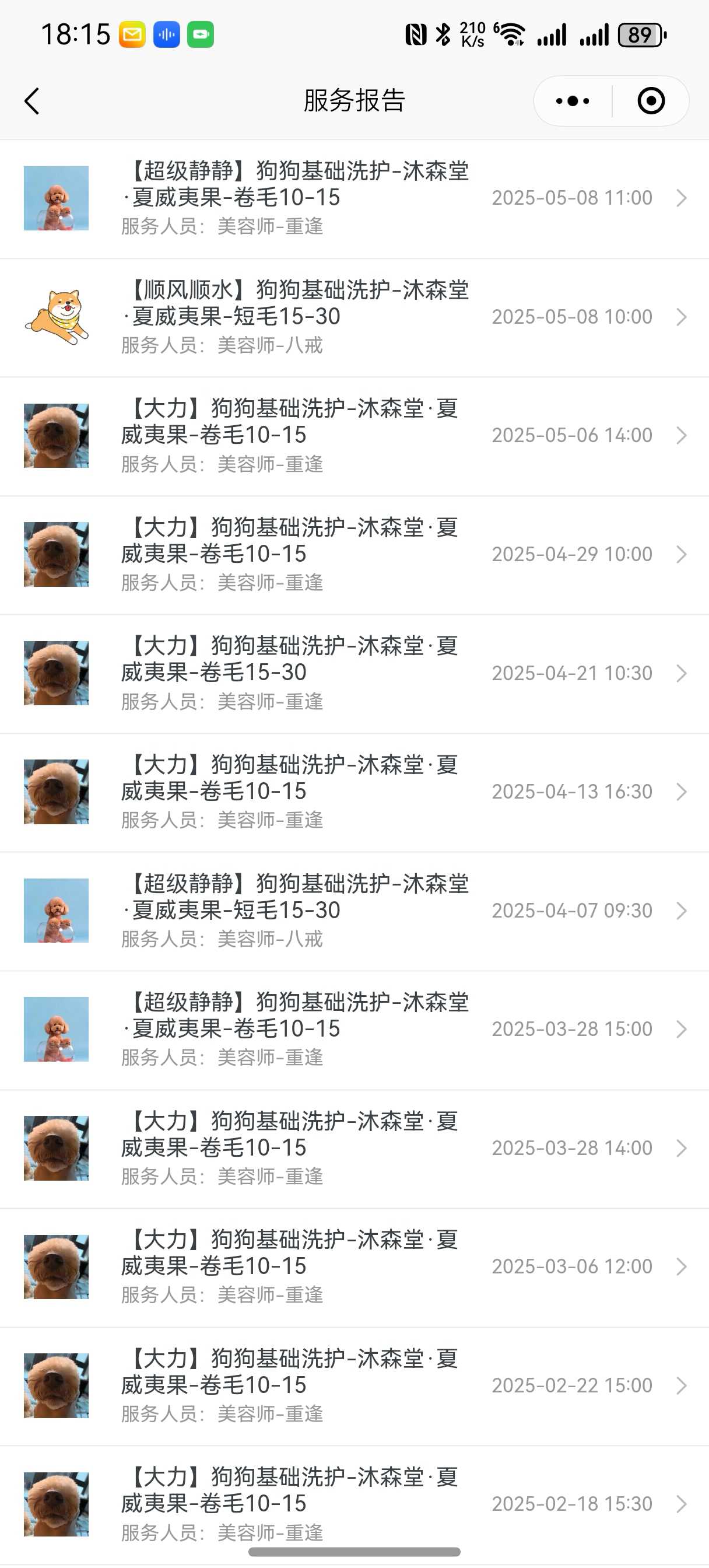Close the mini program with the circle button
The image size is (709, 1568).
click(651, 101)
